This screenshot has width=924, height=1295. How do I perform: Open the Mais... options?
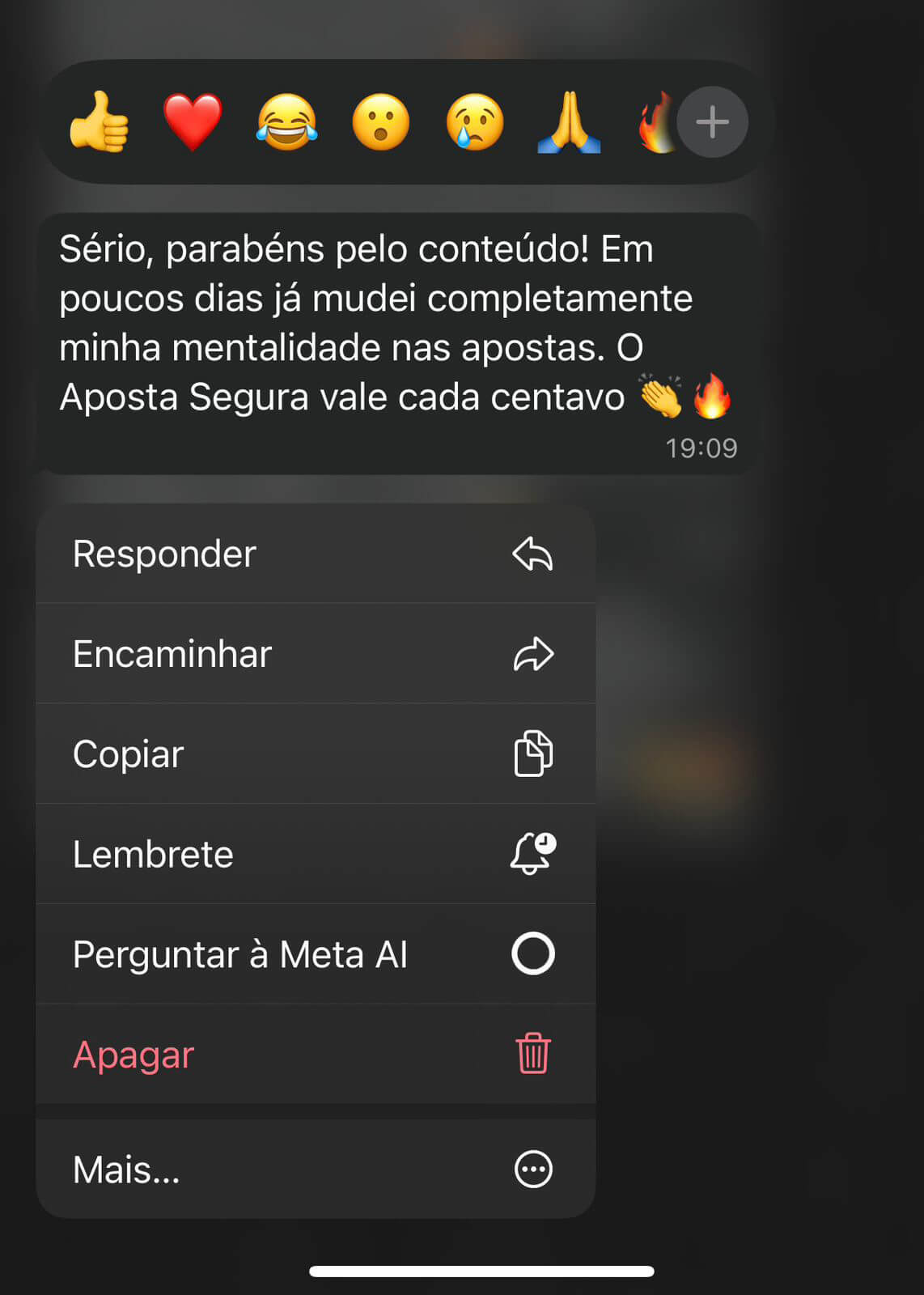(316, 1170)
